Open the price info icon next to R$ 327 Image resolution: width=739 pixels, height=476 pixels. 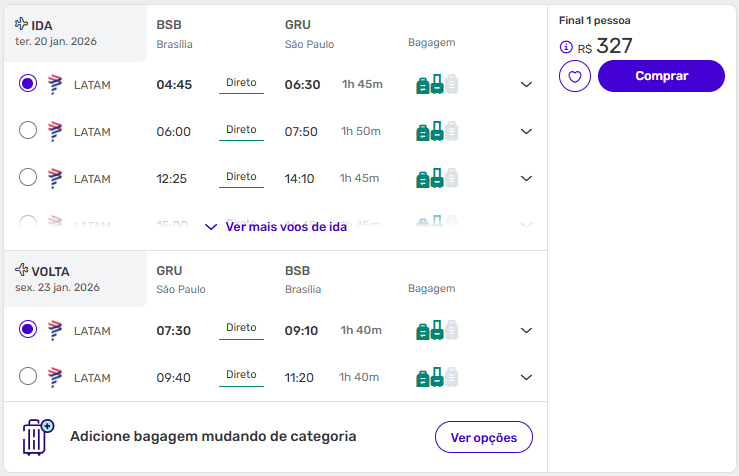pos(566,47)
